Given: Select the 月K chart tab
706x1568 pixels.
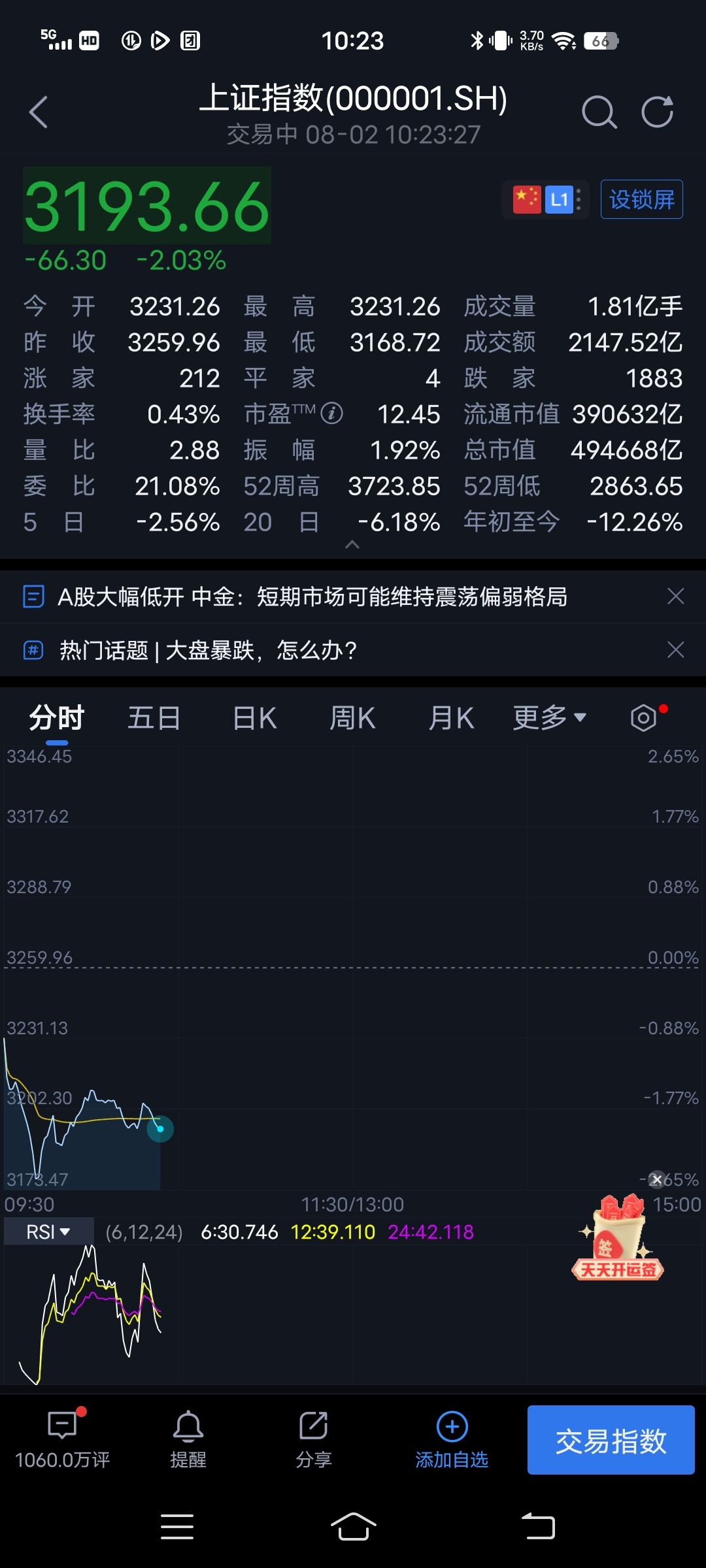Looking at the screenshot, I should pos(451,718).
